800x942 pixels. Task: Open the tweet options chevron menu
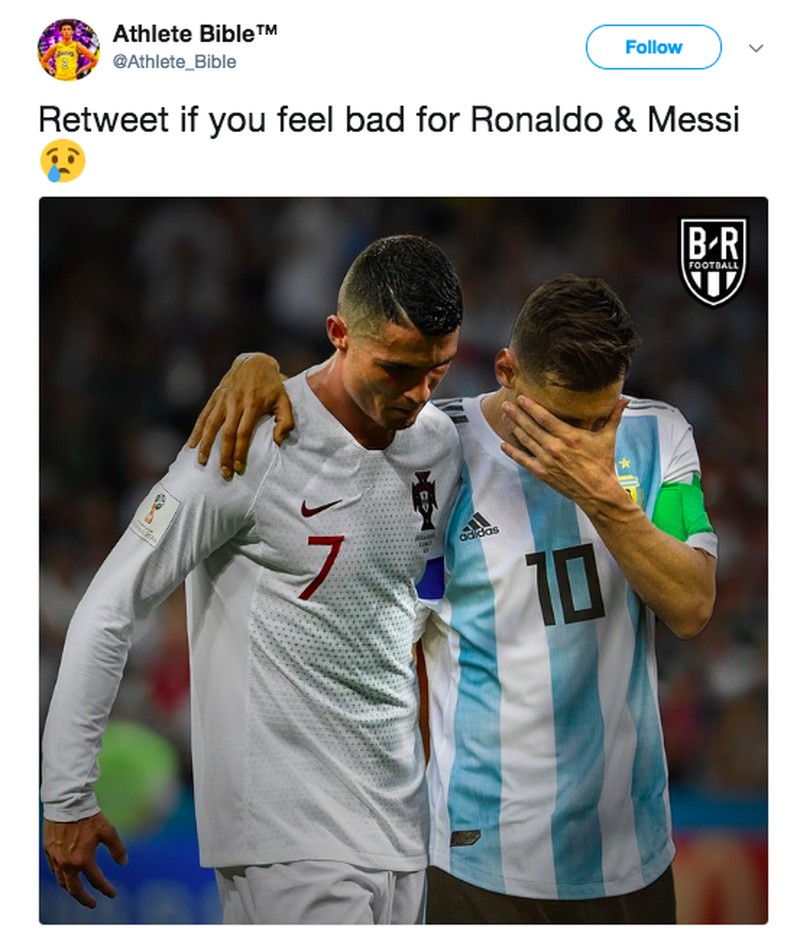pos(756,48)
